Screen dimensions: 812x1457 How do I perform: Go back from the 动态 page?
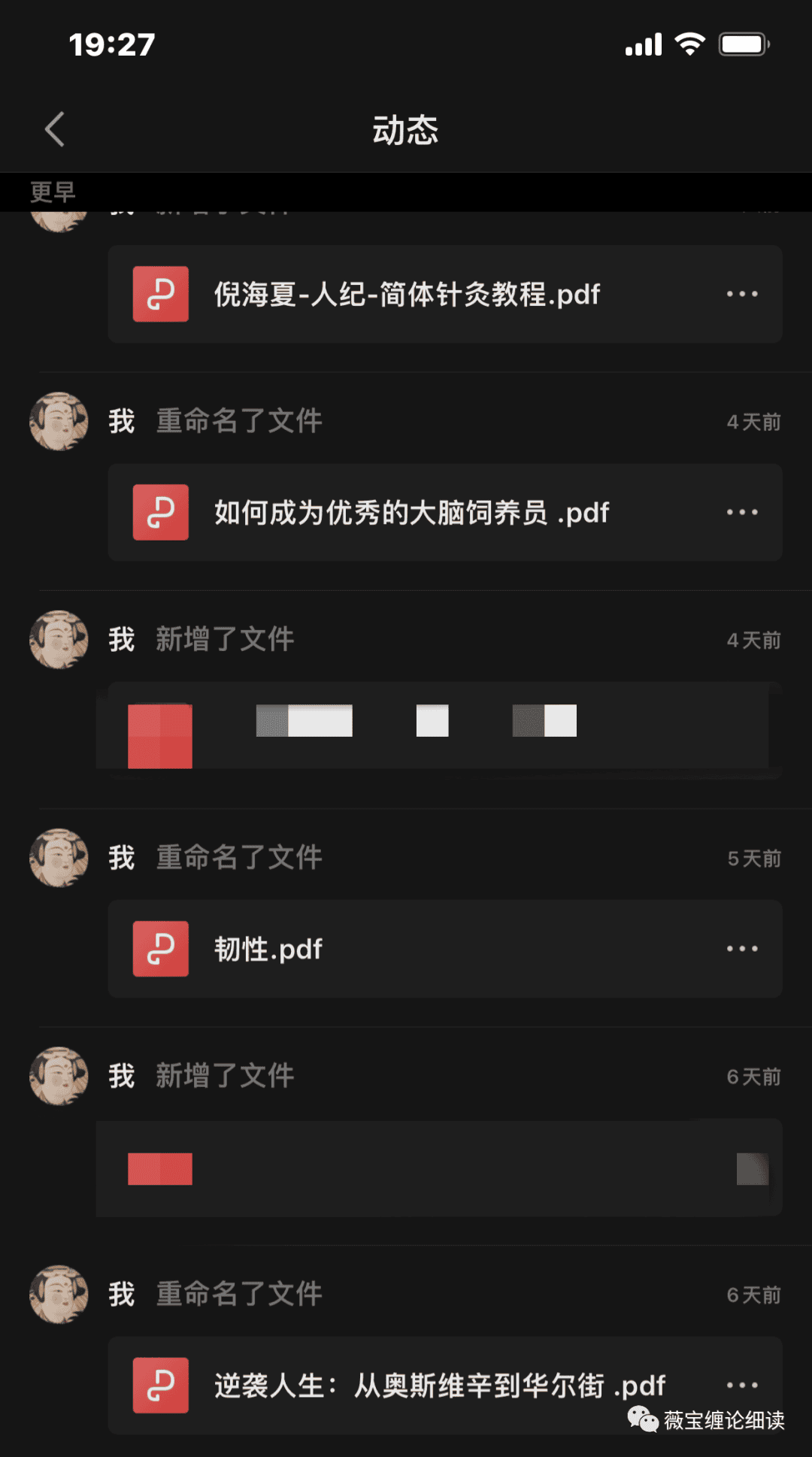(x=55, y=129)
